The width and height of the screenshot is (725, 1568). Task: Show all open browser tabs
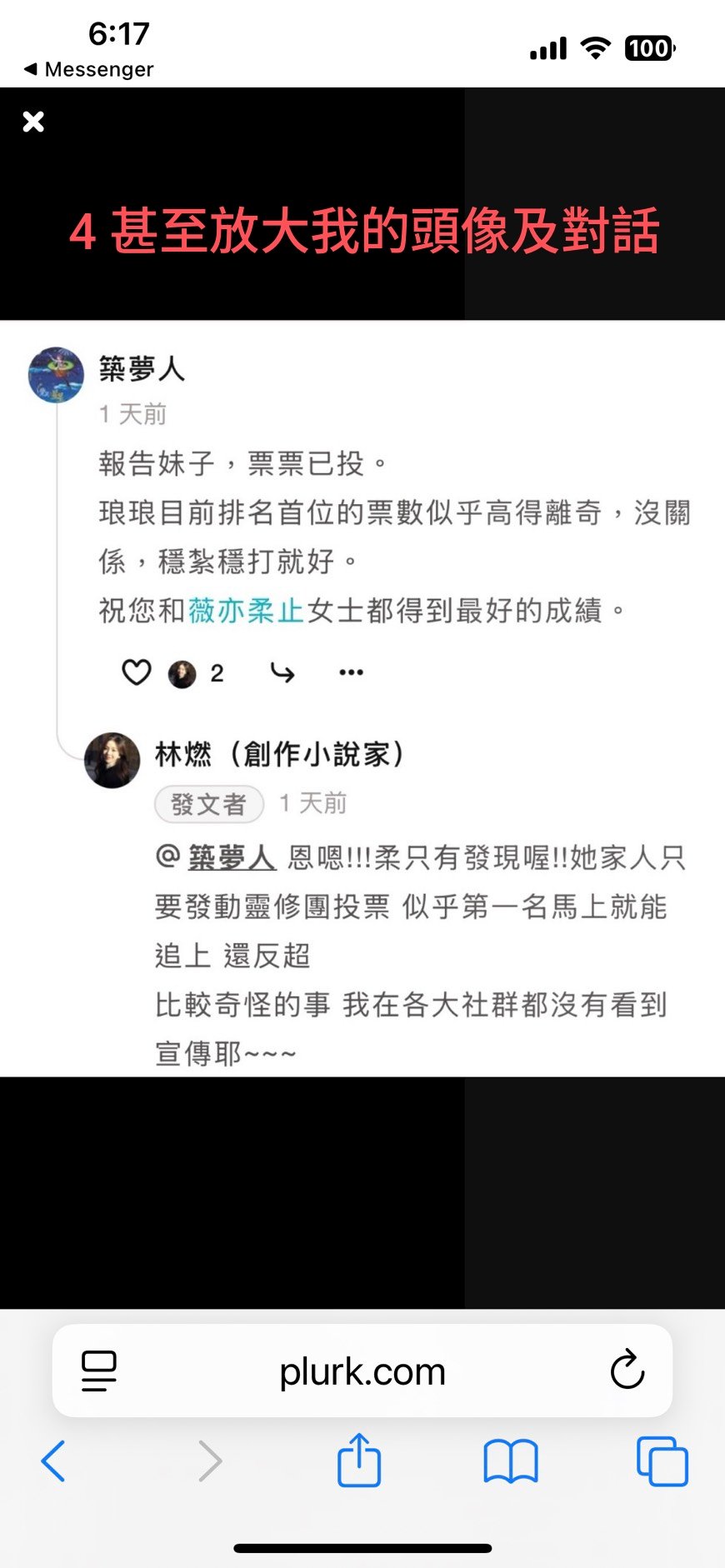pyautogui.click(x=662, y=1461)
